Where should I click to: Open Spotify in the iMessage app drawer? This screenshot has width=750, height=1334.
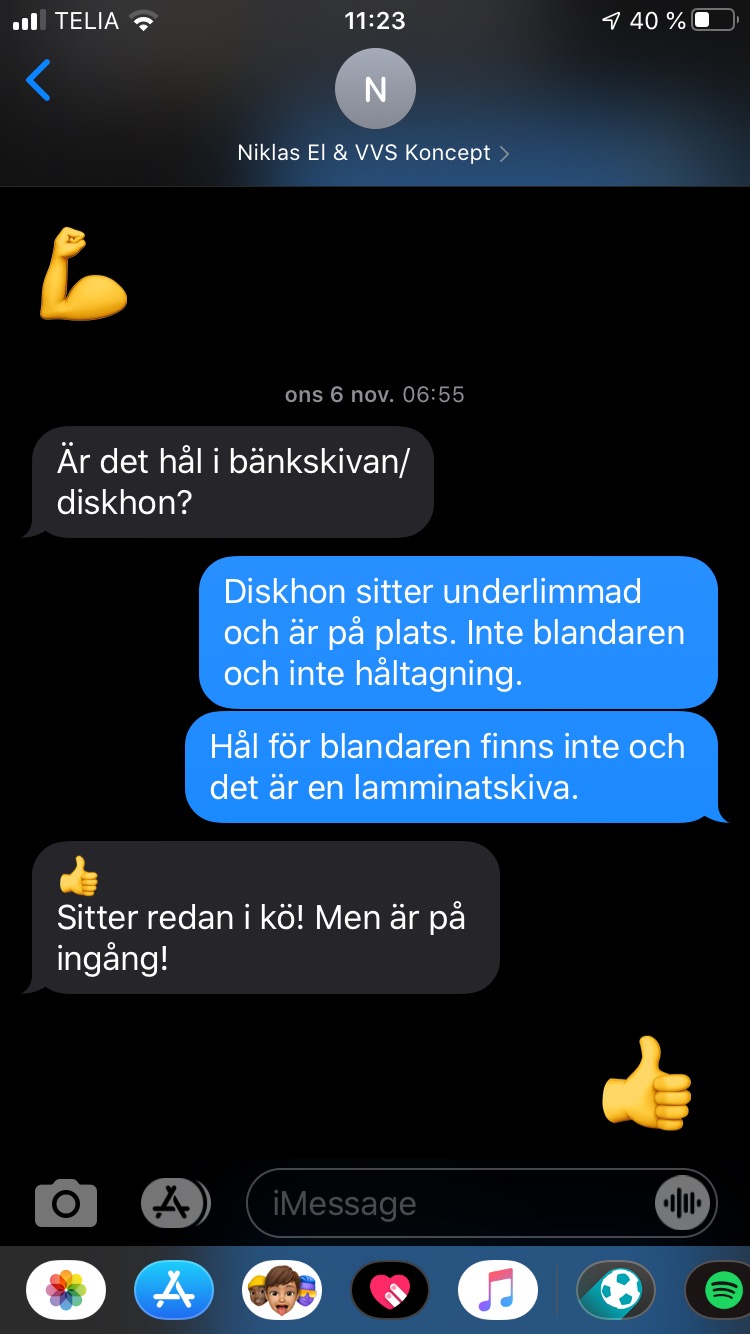click(x=720, y=1290)
